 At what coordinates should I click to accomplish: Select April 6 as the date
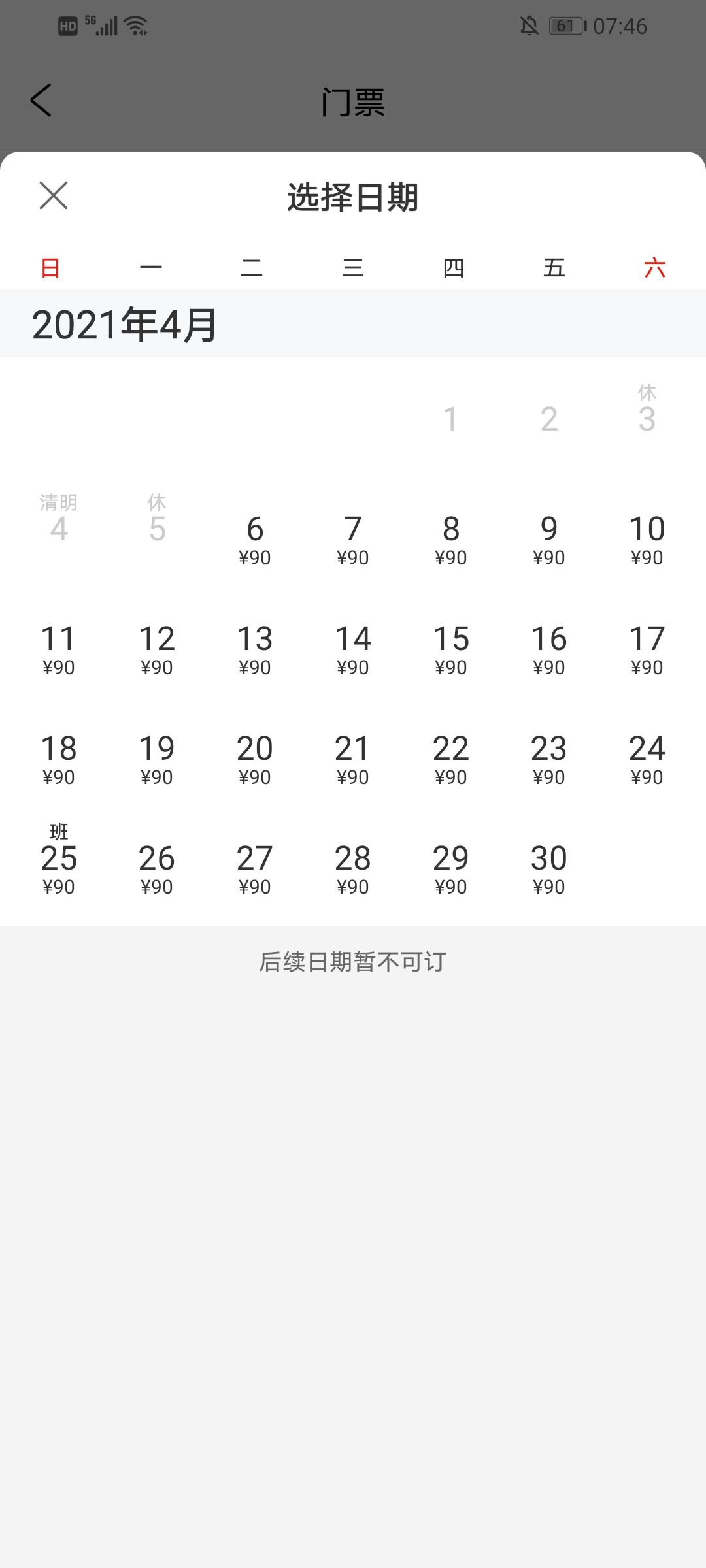[x=255, y=540]
